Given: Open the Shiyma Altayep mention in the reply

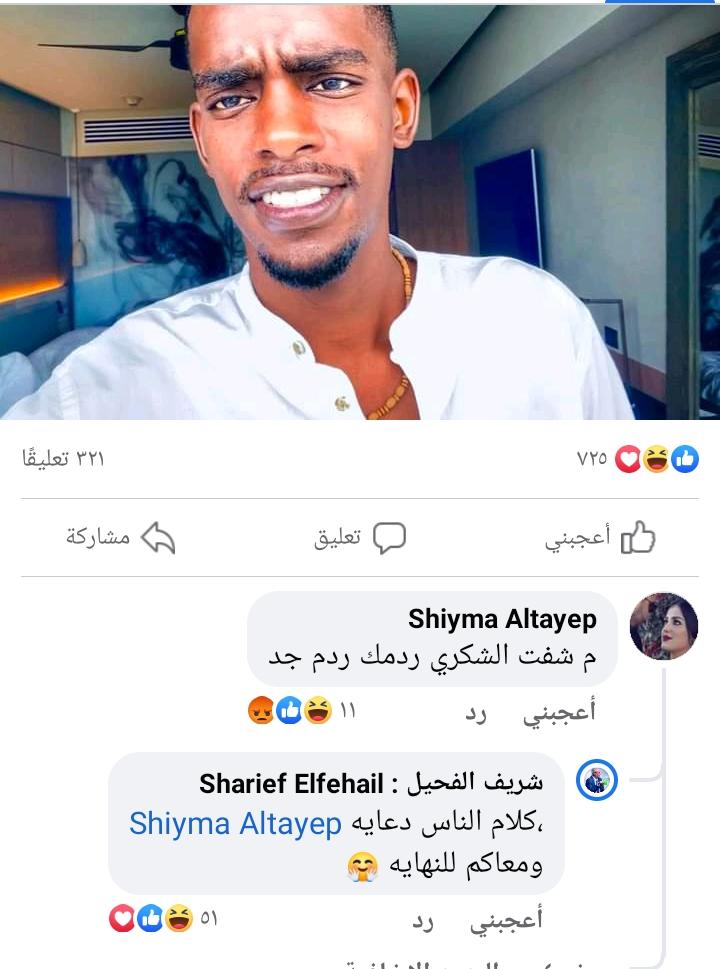Looking at the screenshot, I should click(x=236, y=824).
